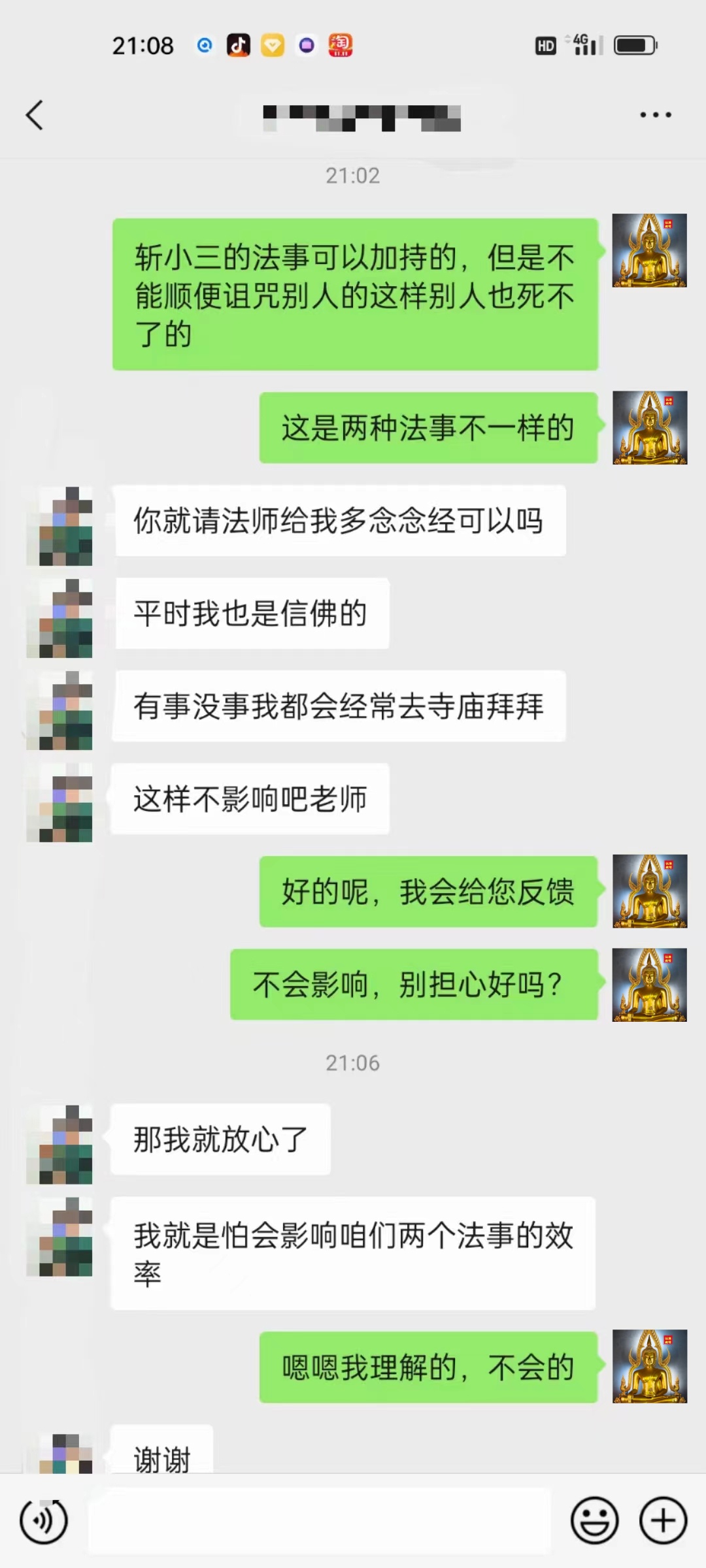706x1568 pixels.
Task: Tap the 21:06 timestamp in the chat
Action: point(353,1062)
